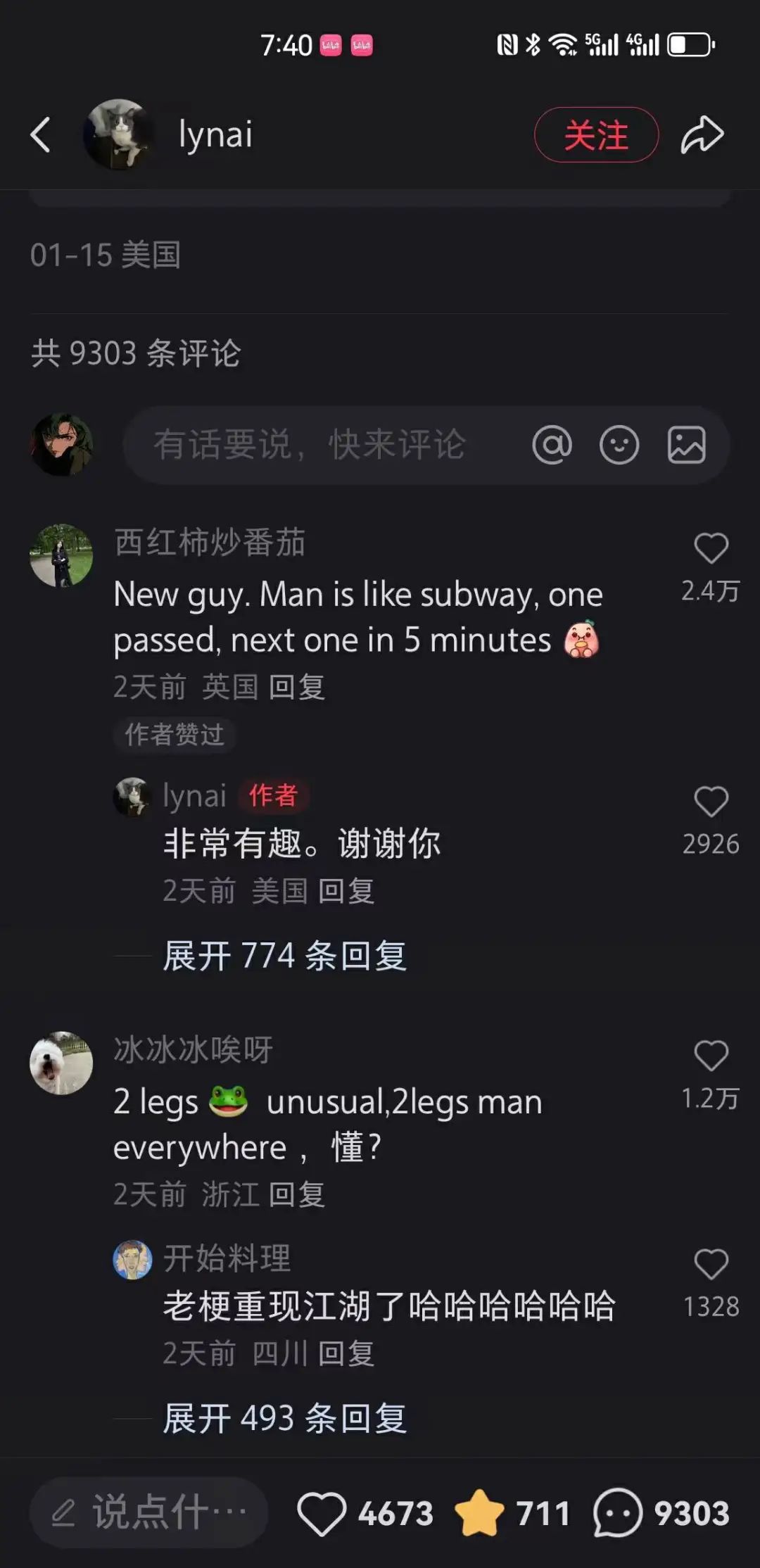Go back using the top-left arrow
This screenshot has width=760, height=1568.
pyautogui.click(x=41, y=134)
